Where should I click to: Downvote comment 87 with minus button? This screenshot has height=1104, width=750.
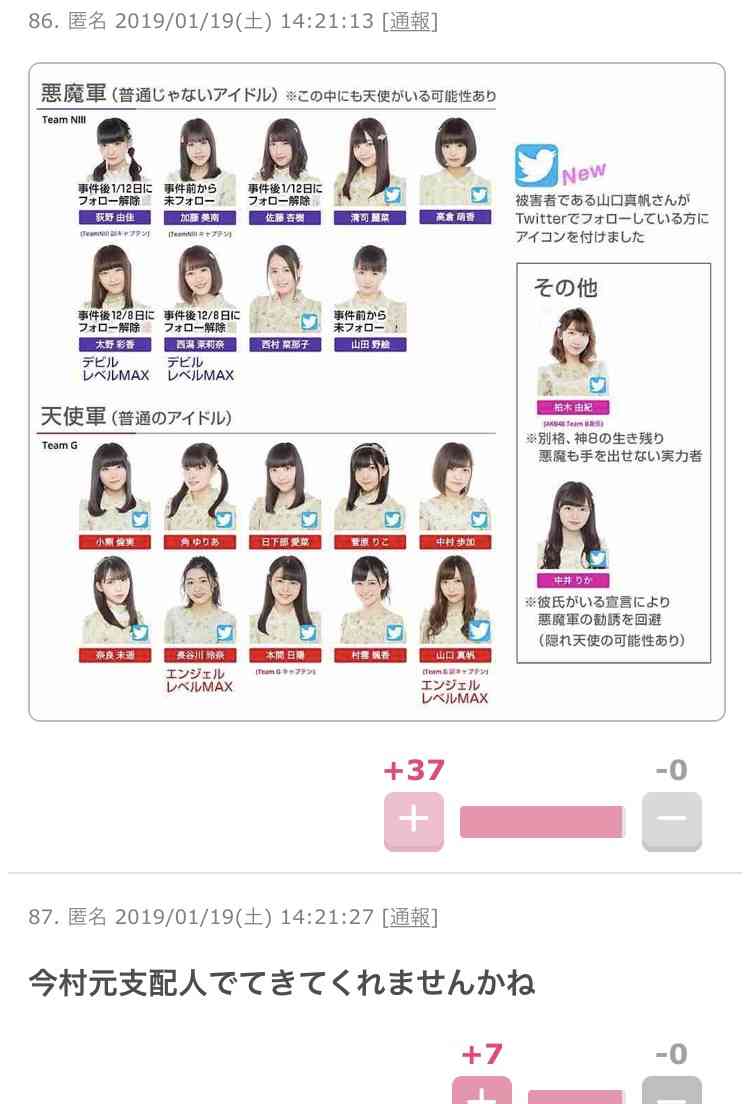point(671,1092)
